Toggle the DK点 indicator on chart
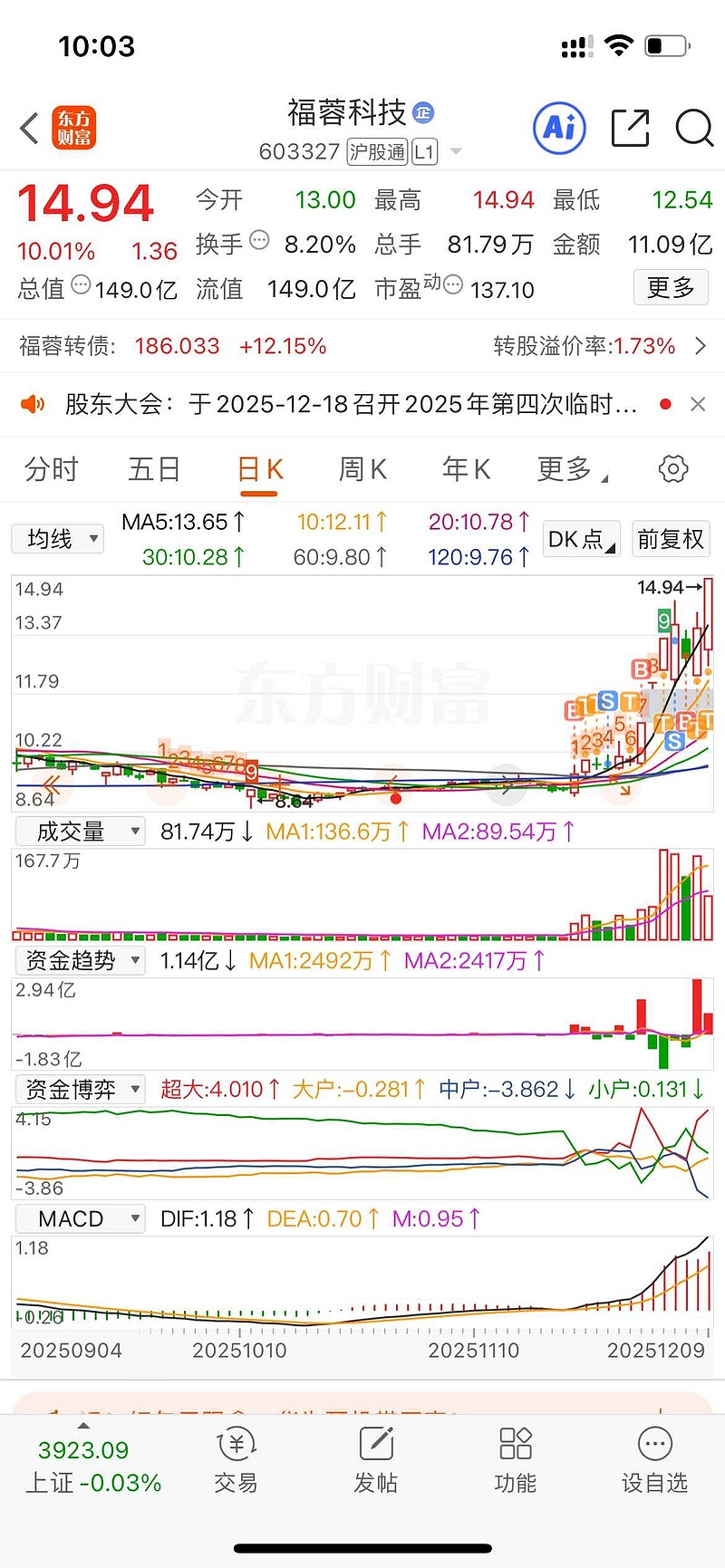Screen dimensions: 725x1568 coord(580,538)
